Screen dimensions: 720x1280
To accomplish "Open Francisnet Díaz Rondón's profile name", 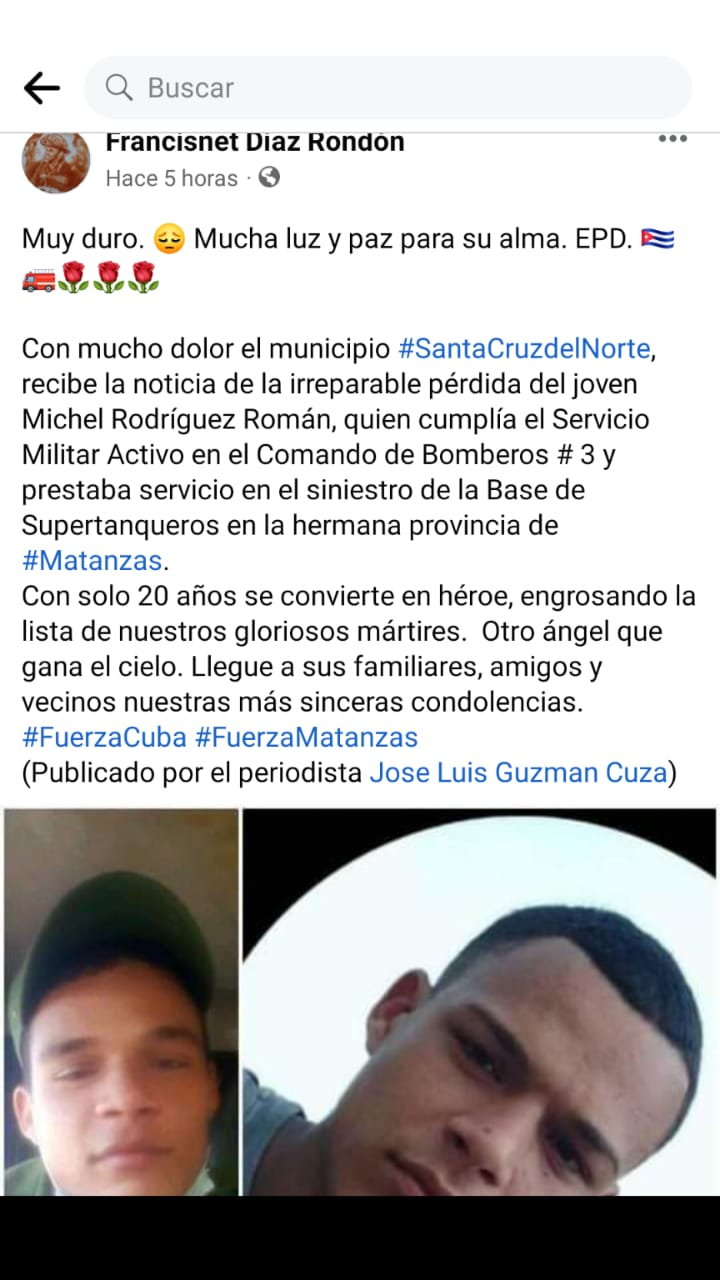I will pos(255,142).
